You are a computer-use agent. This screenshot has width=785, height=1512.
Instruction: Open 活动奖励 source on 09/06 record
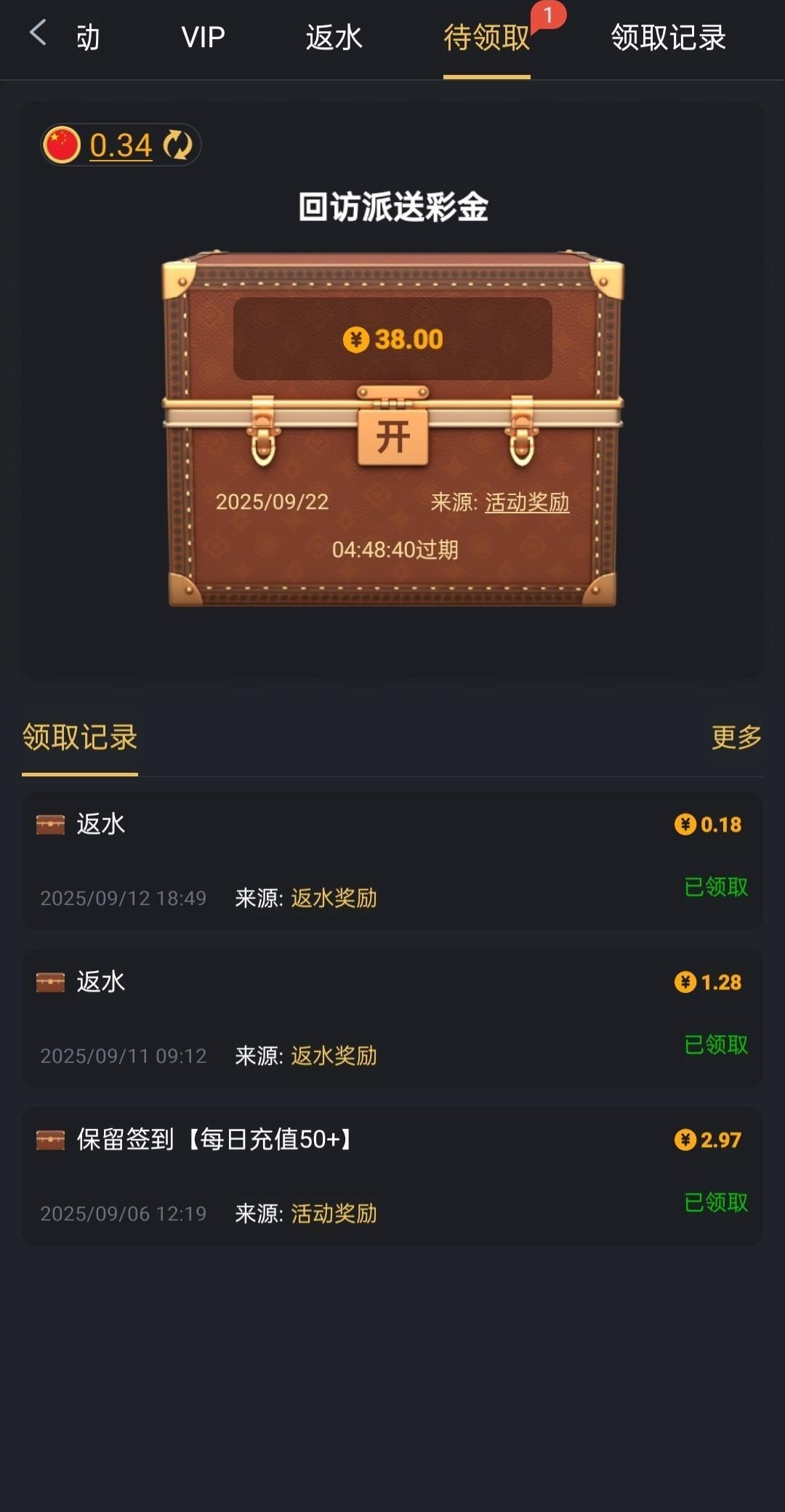pyautogui.click(x=334, y=1213)
